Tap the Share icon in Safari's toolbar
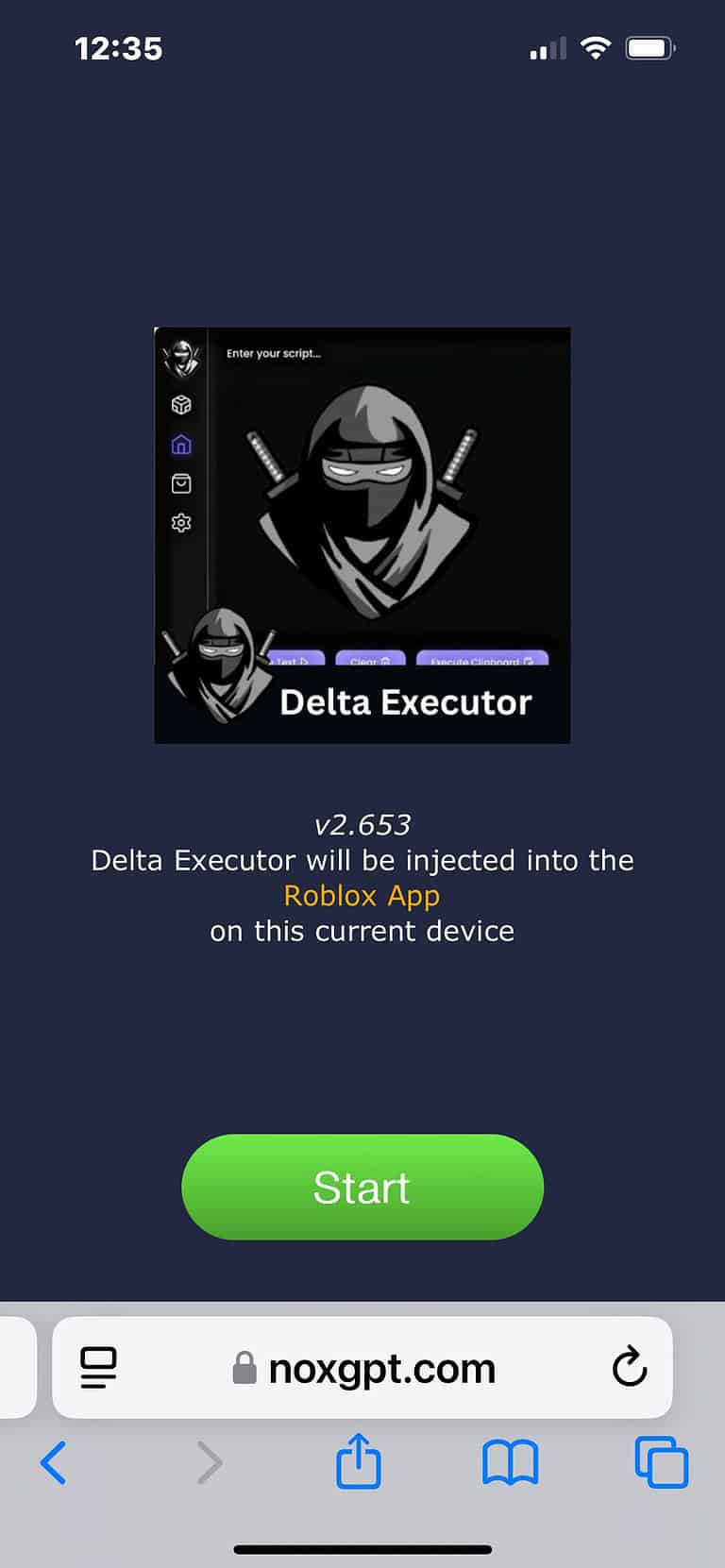The image size is (725, 1568). (358, 1463)
